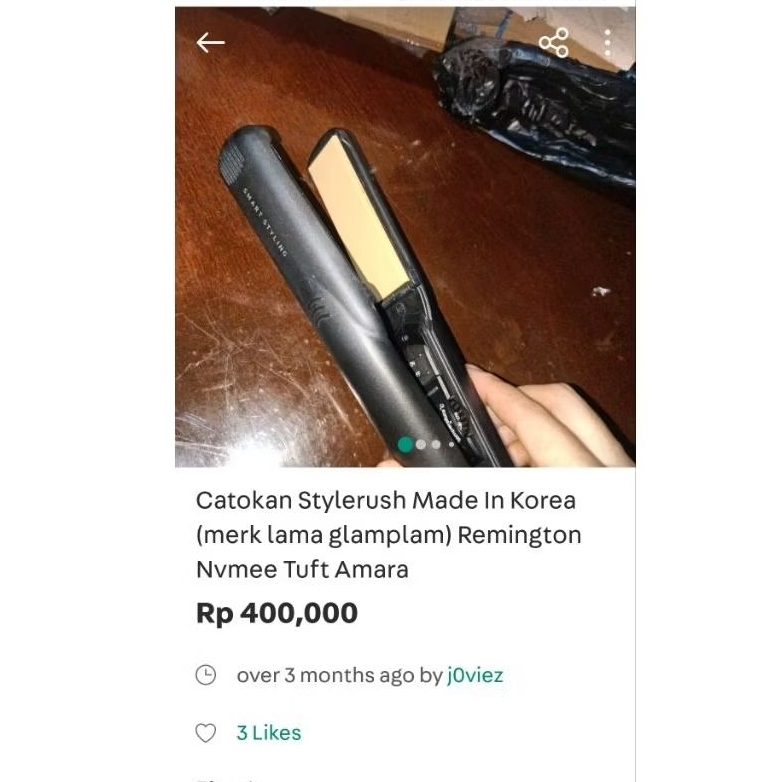Go back using the arrow icon

210,42
